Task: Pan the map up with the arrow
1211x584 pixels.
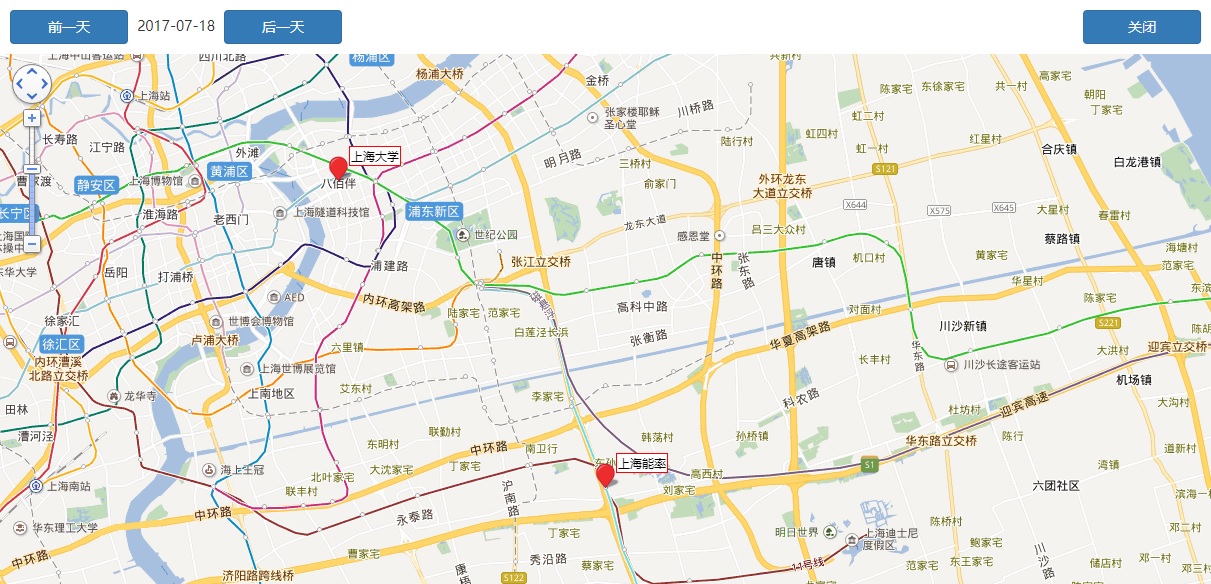Action: pyautogui.click(x=31, y=72)
